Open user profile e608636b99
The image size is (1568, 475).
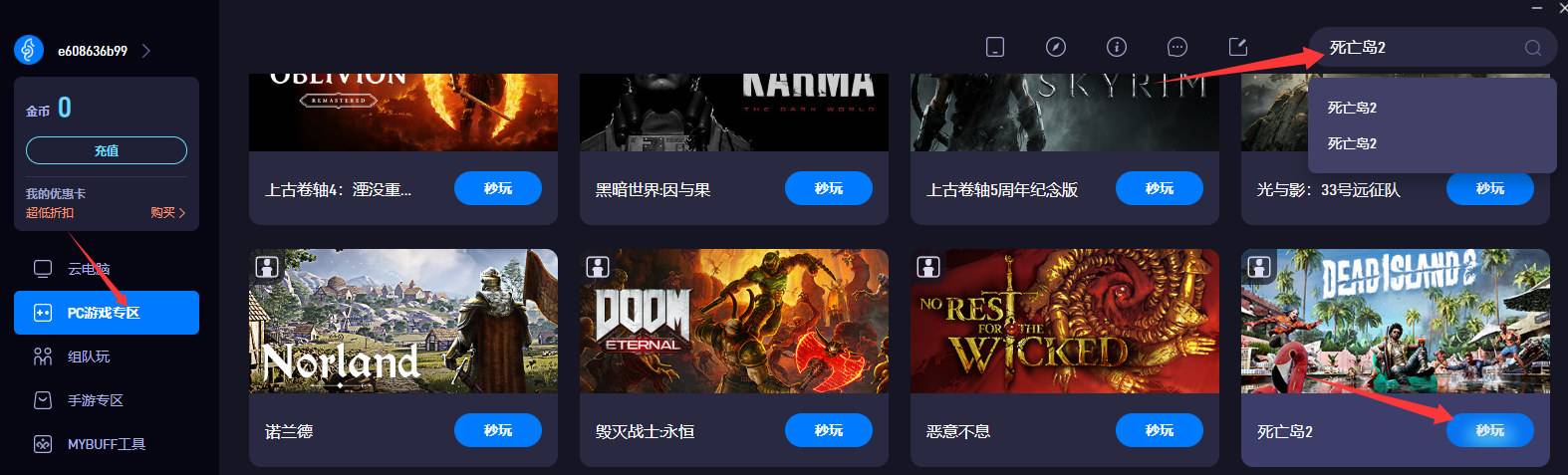tap(92, 51)
